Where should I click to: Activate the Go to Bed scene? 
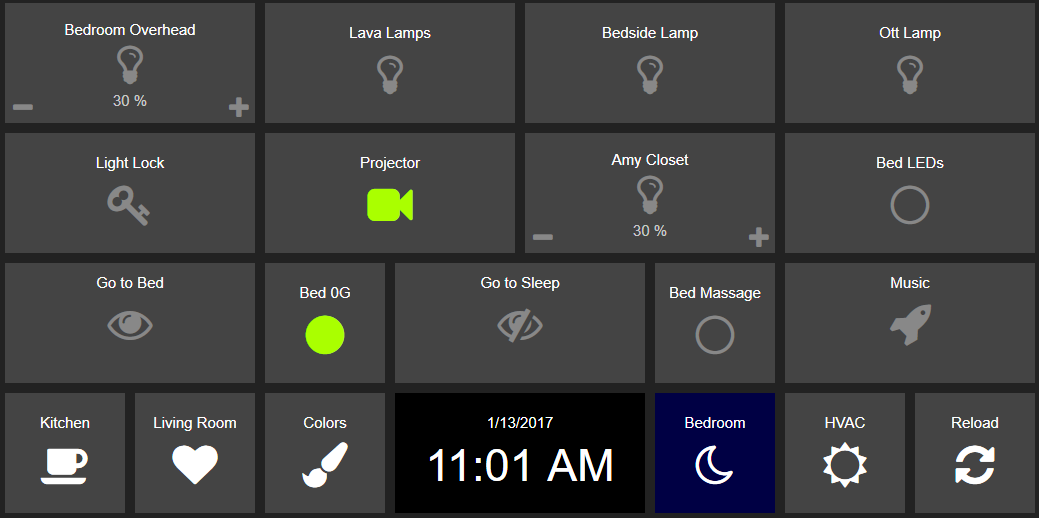(130, 324)
